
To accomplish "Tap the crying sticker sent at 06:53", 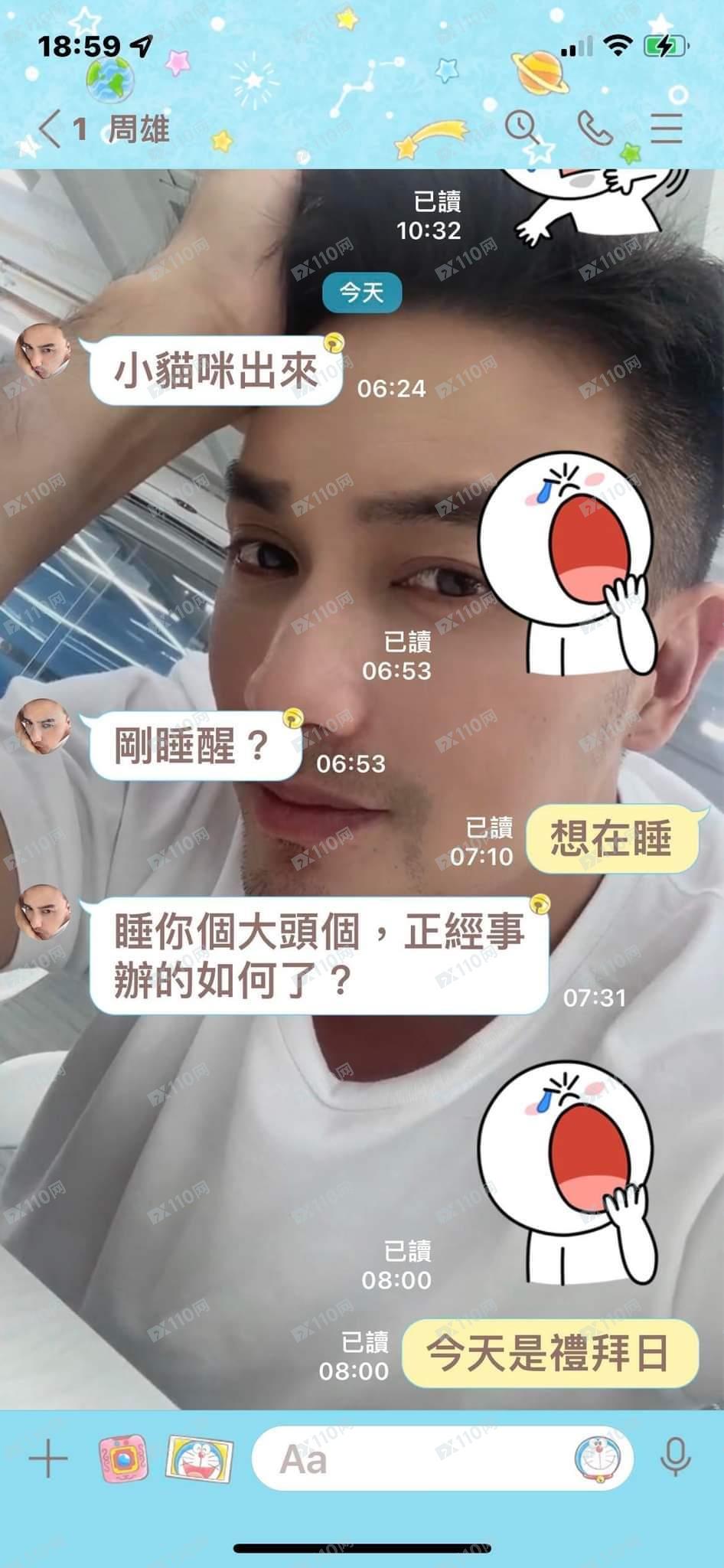I will (568, 565).
